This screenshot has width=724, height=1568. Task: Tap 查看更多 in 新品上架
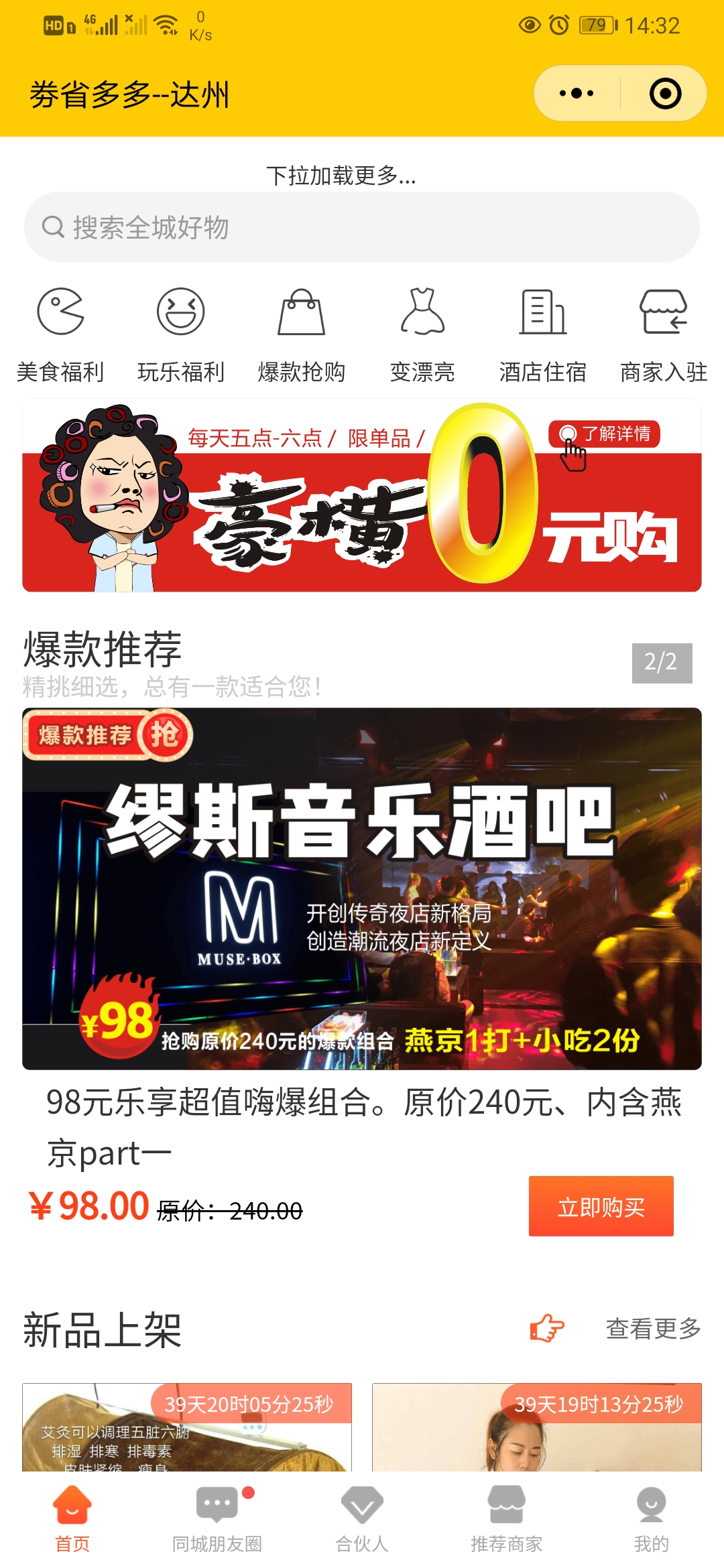point(653,1328)
